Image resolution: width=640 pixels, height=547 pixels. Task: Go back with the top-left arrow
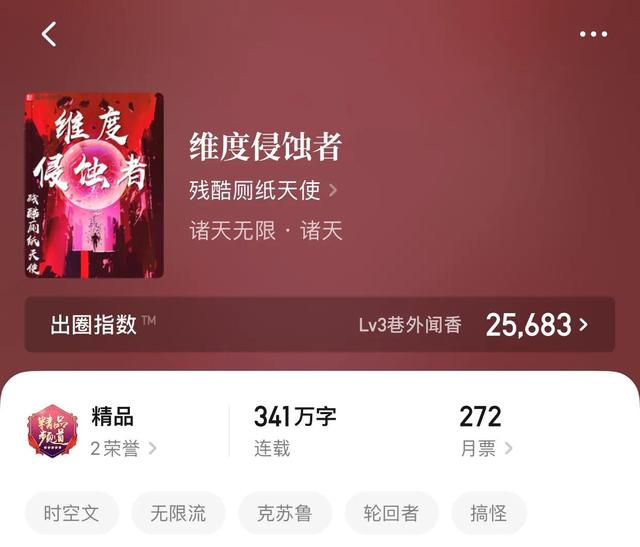[x=48, y=34]
